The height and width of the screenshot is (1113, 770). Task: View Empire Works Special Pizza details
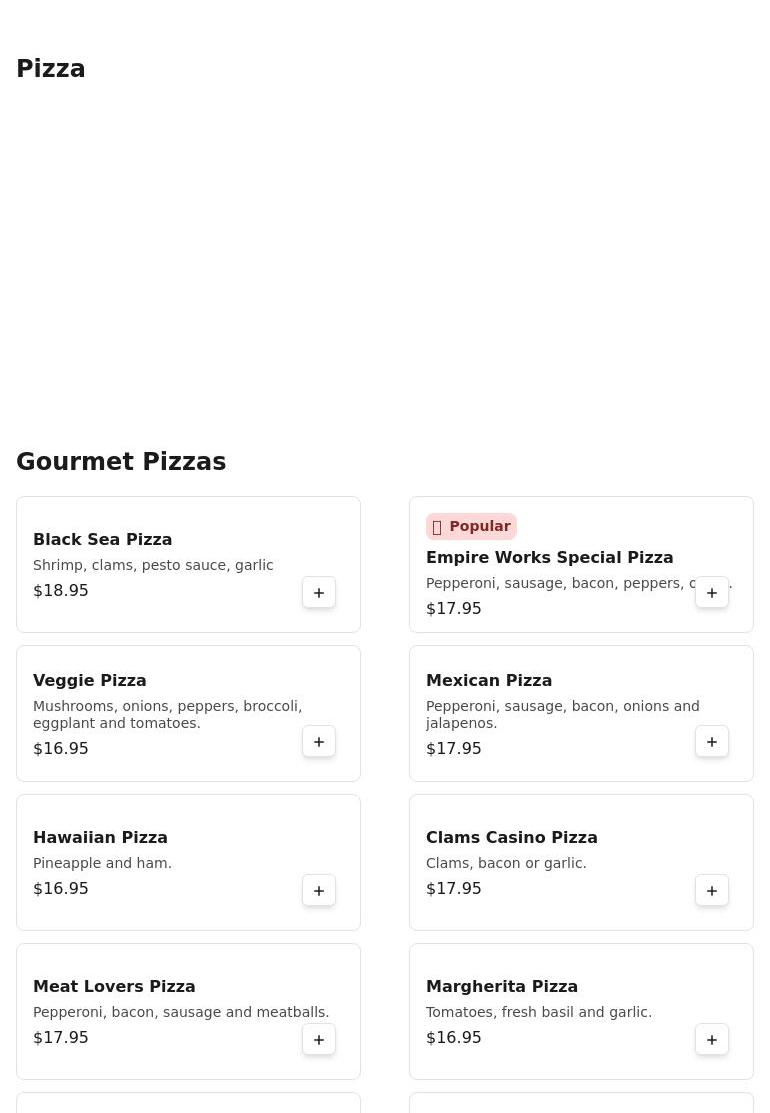[x=549, y=558]
